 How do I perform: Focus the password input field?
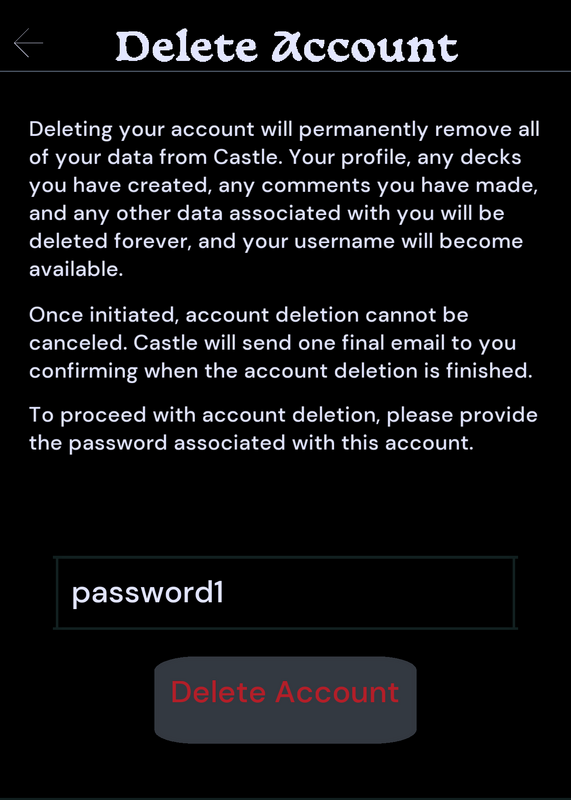click(x=285, y=592)
